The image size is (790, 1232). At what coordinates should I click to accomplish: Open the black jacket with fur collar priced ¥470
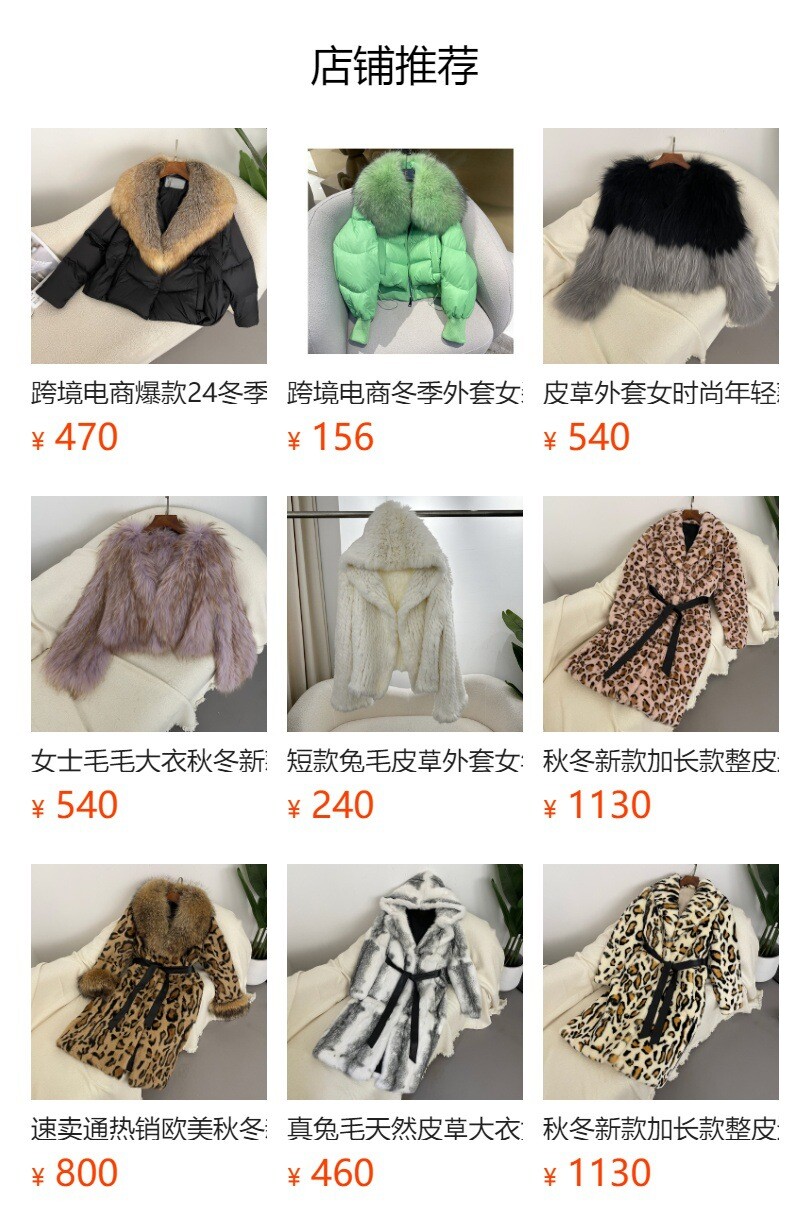coord(148,246)
